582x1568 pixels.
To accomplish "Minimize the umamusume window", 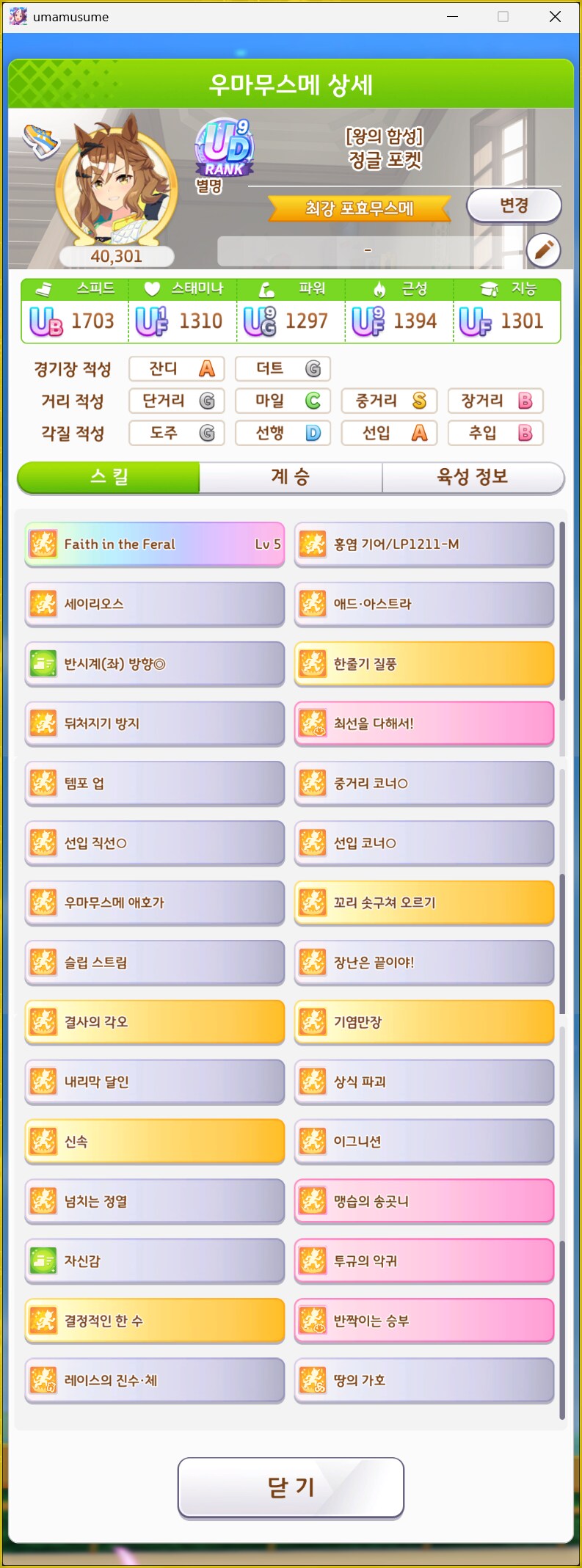I will click(x=453, y=16).
